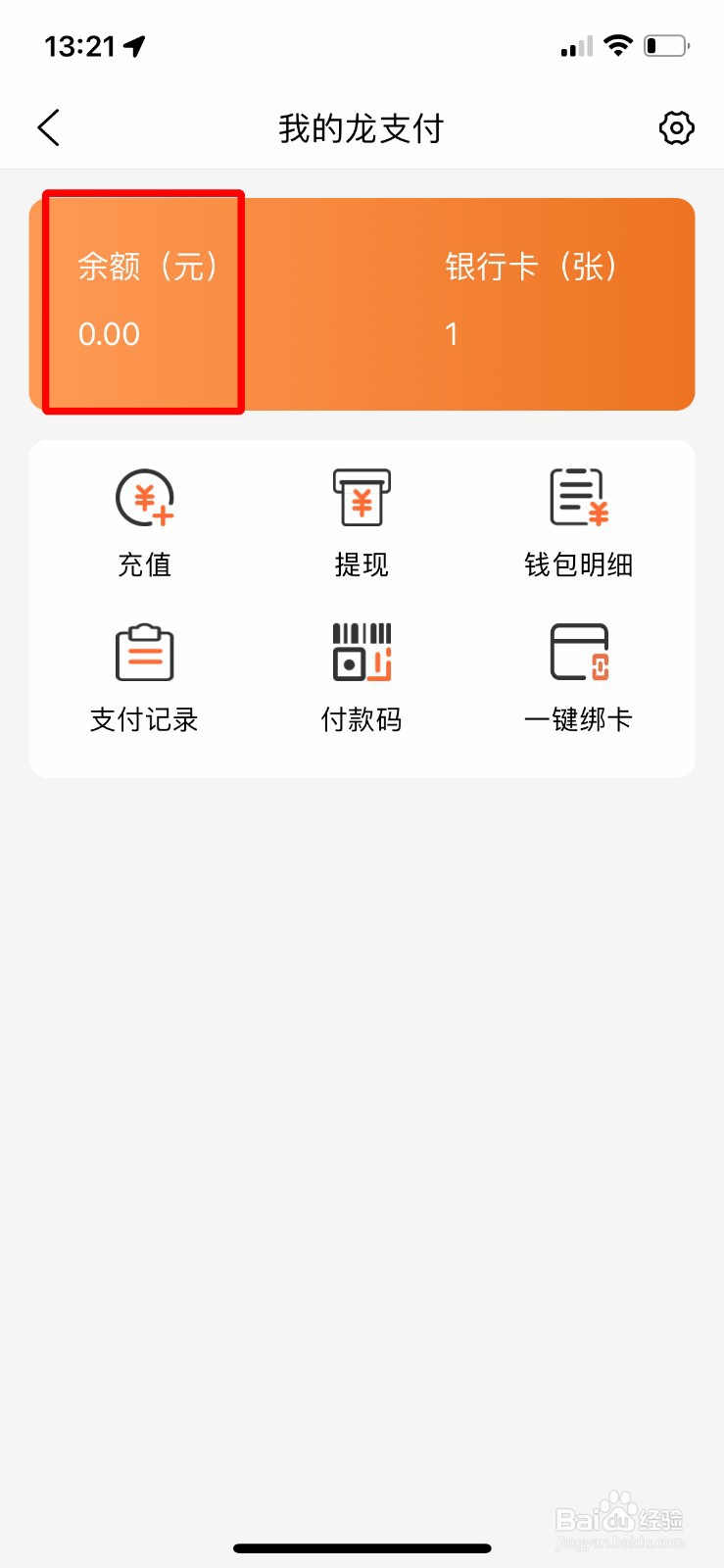Open the settings gear icon
The height and width of the screenshot is (1568, 724).
coord(676,127)
